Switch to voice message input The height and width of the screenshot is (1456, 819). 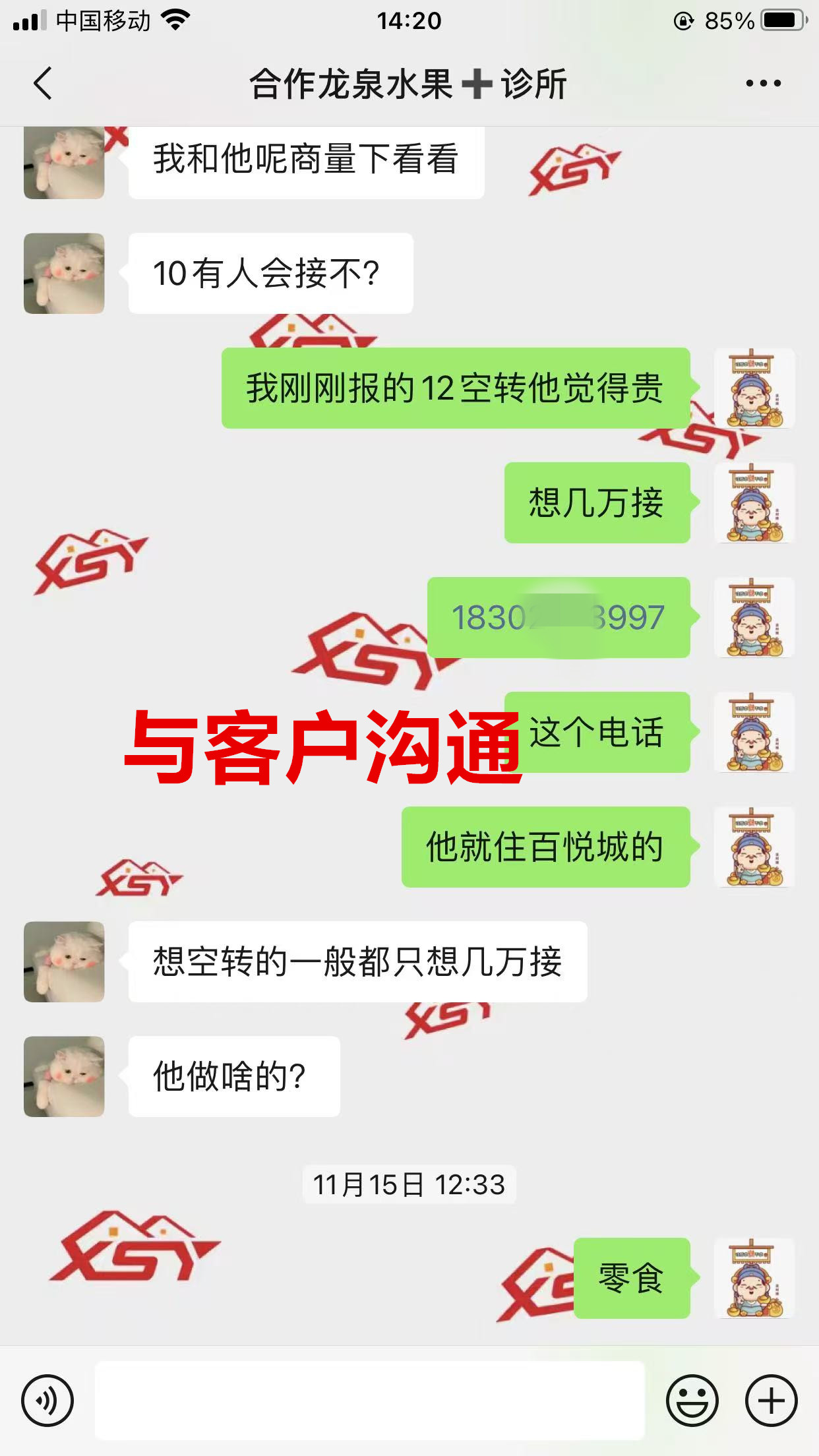(x=47, y=1400)
